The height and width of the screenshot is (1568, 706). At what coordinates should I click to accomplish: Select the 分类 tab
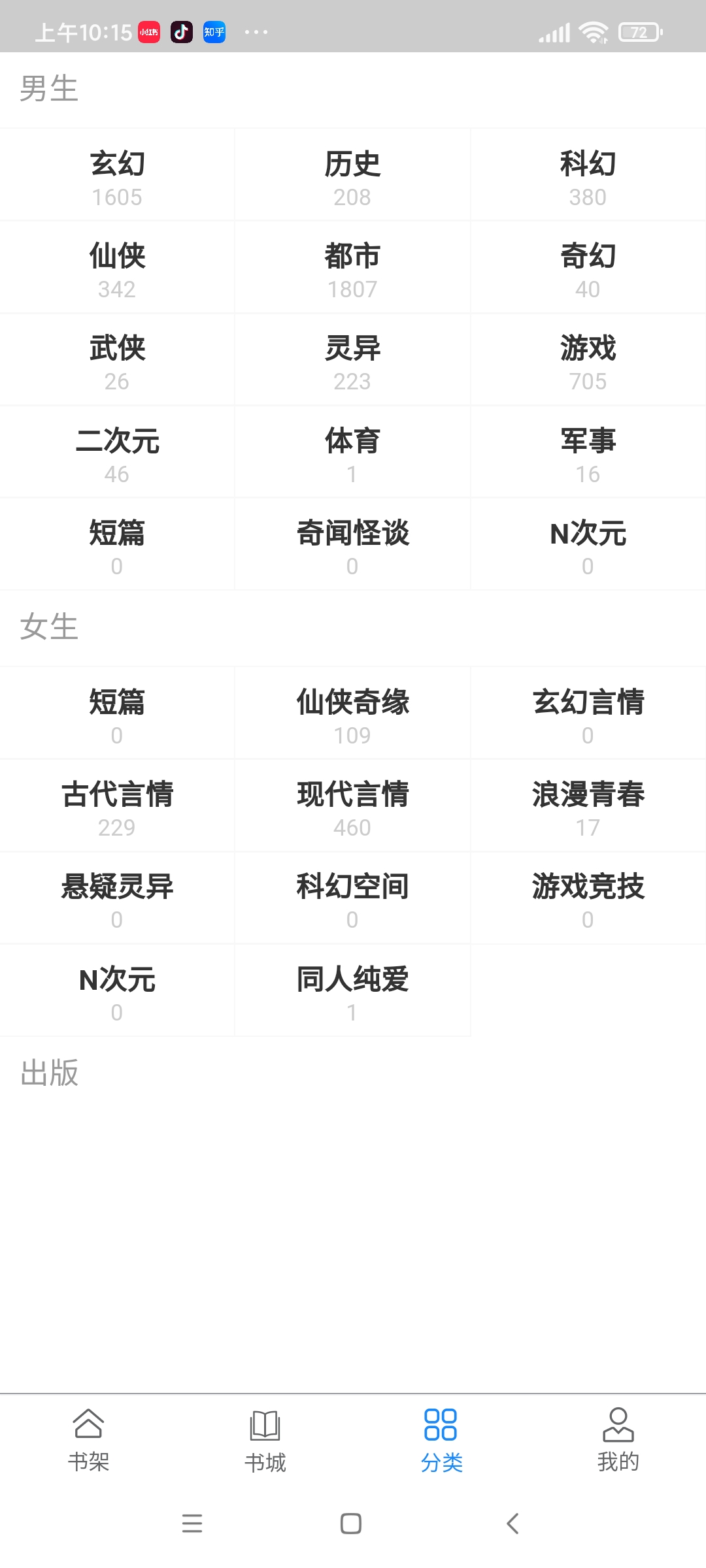pos(441,1441)
